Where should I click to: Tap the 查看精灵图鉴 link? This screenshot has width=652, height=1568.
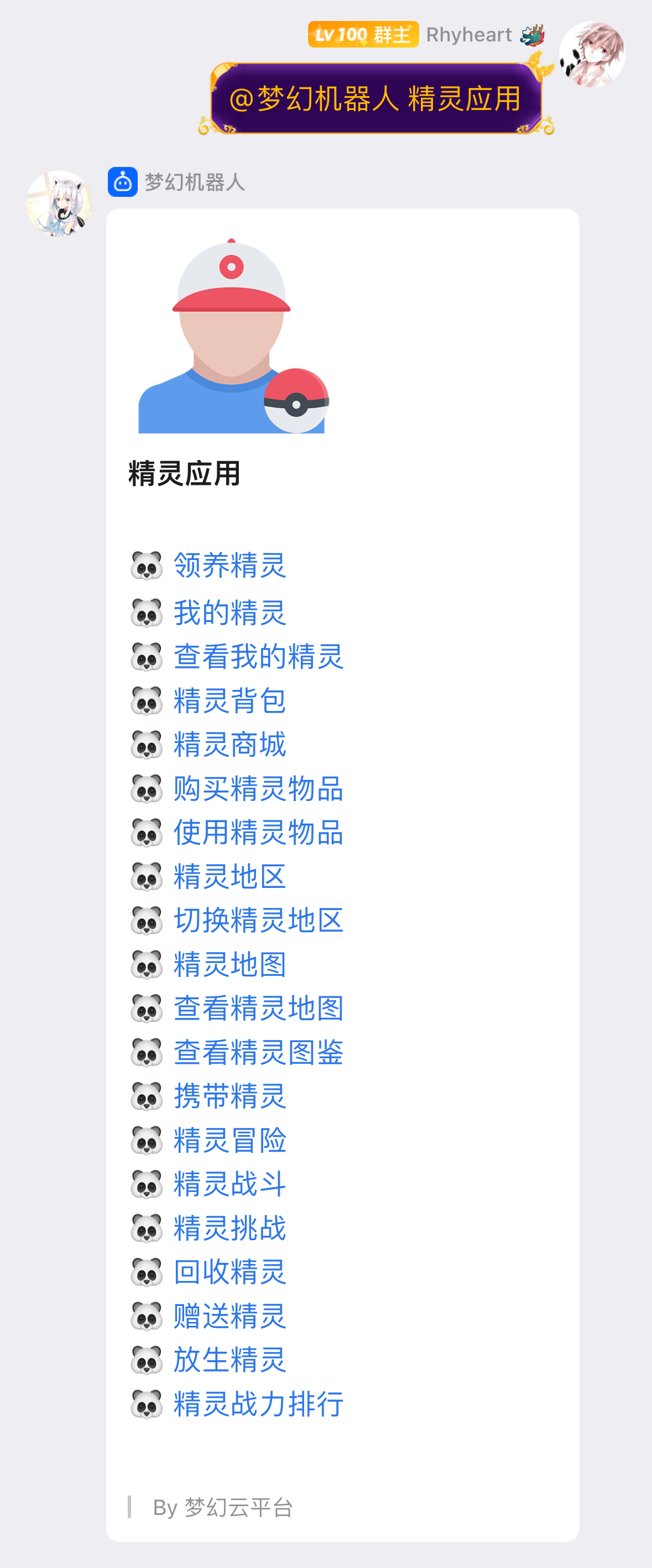pyautogui.click(x=258, y=1053)
